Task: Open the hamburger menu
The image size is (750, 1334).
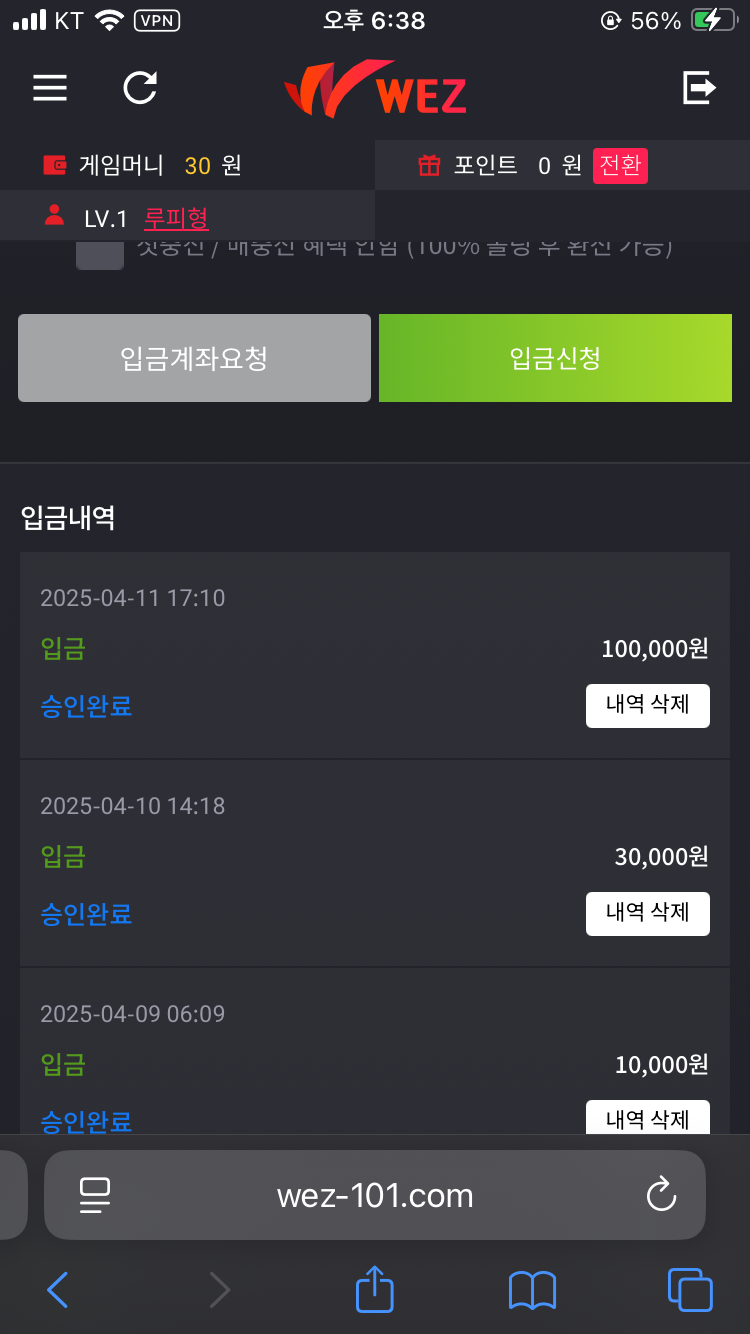Action: pos(50,88)
